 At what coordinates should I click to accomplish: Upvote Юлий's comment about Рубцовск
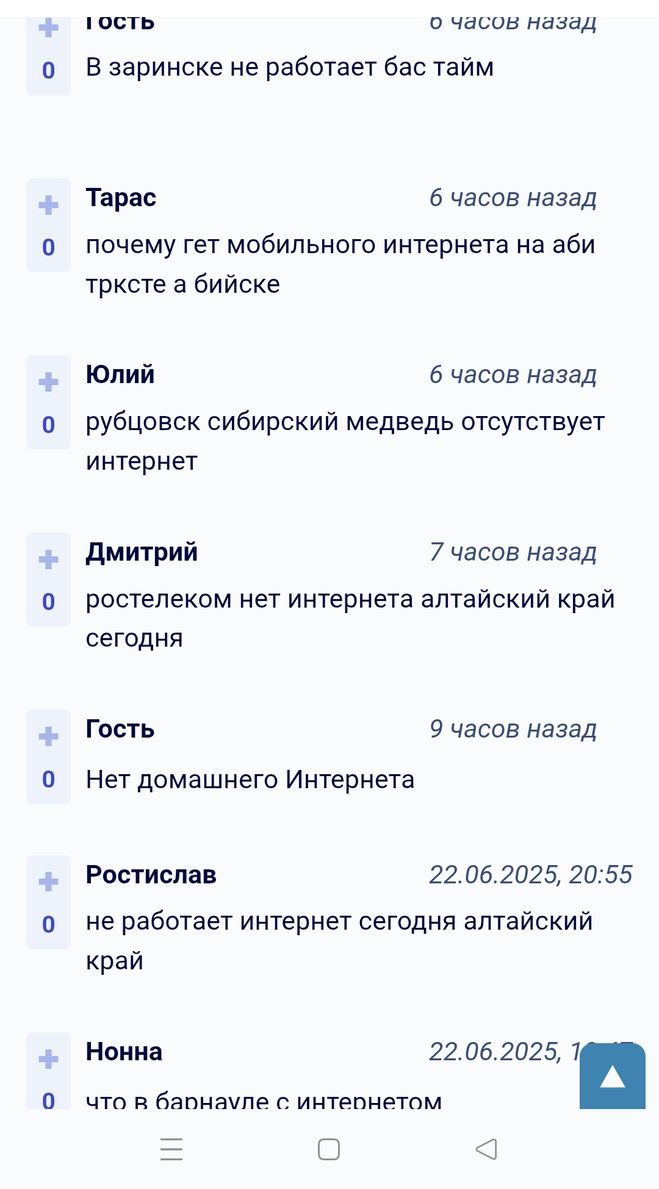(49, 382)
